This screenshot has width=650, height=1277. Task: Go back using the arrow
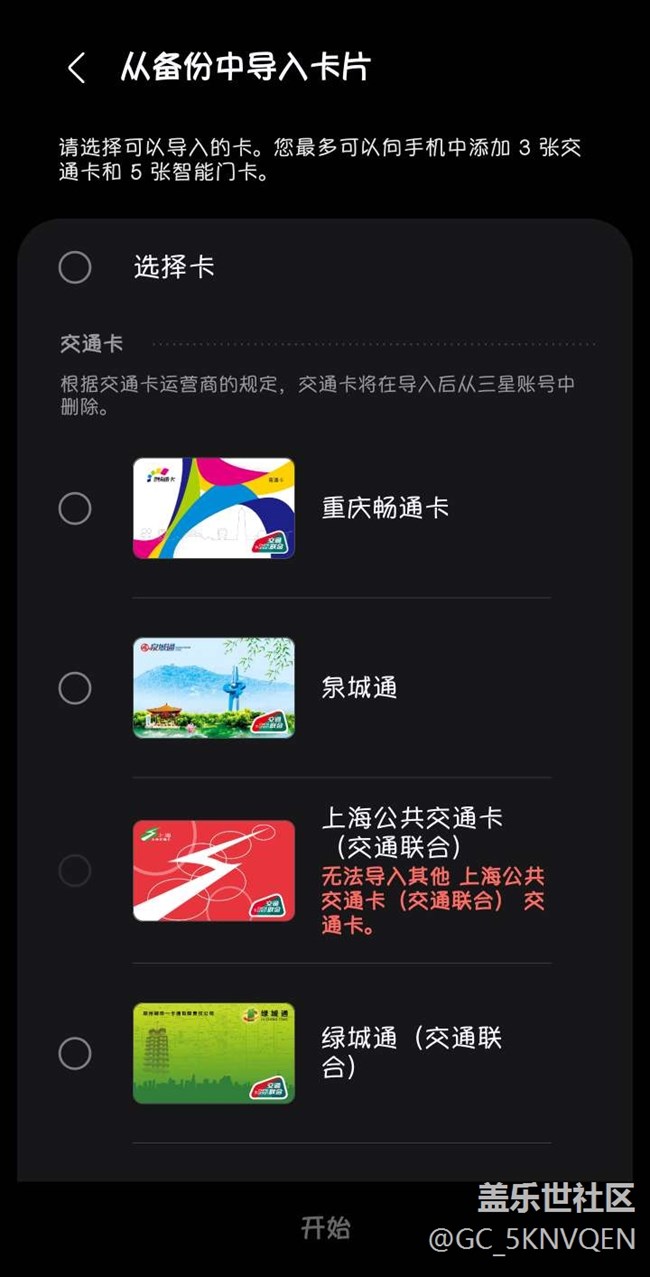(76, 68)
